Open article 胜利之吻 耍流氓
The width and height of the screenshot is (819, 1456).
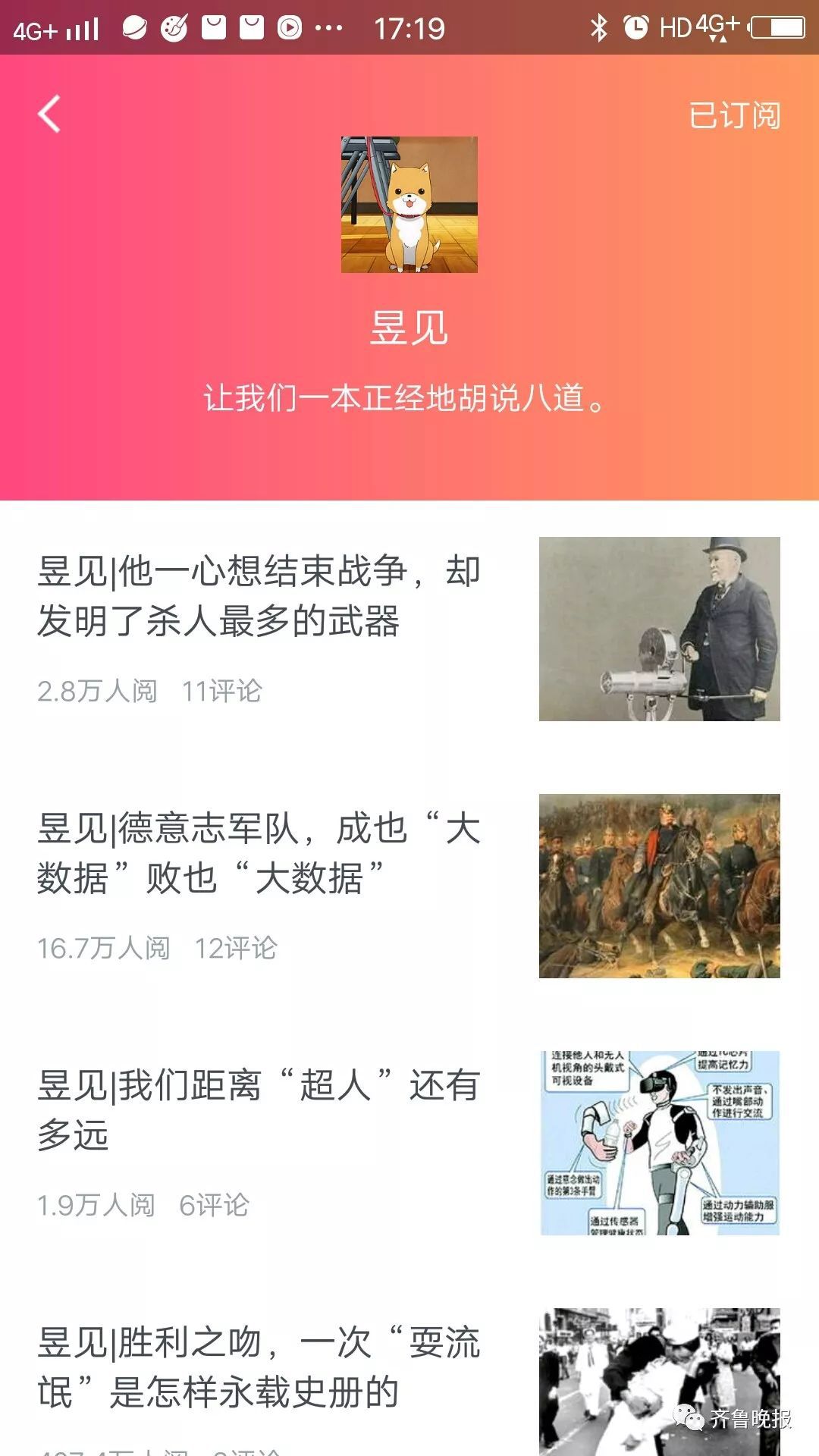258,1367
